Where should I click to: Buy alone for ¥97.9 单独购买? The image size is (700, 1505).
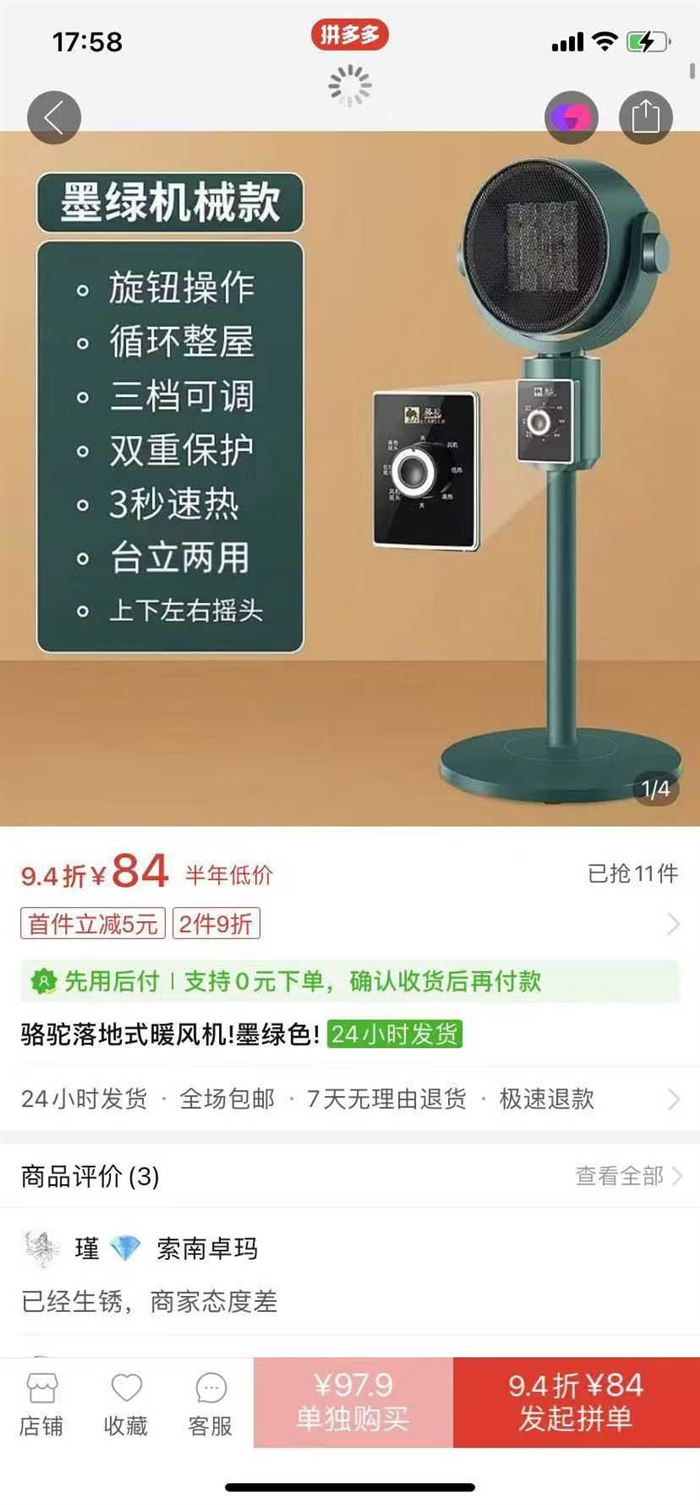pos(353,1401)
